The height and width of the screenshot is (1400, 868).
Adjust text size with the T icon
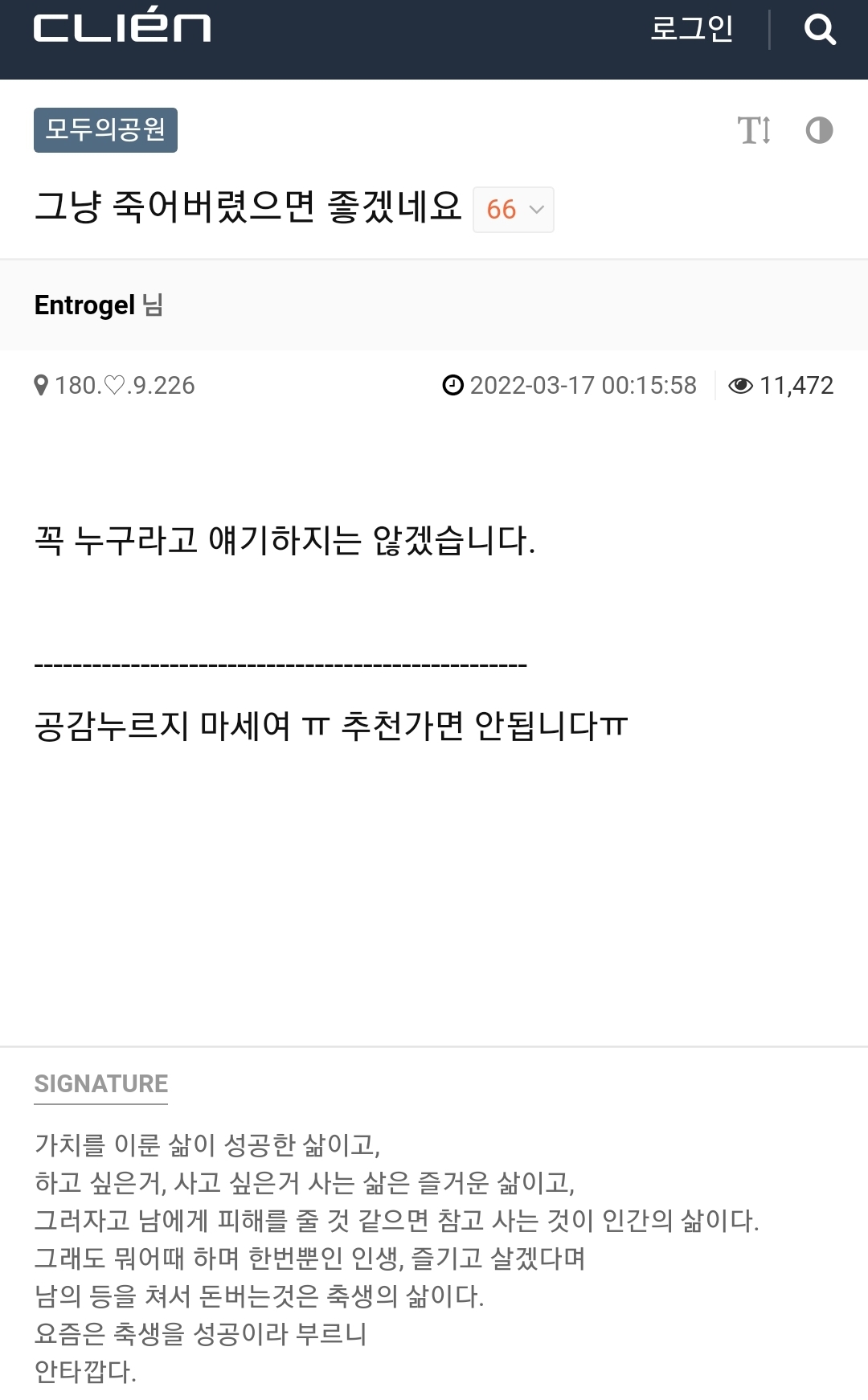coord(754,130)
